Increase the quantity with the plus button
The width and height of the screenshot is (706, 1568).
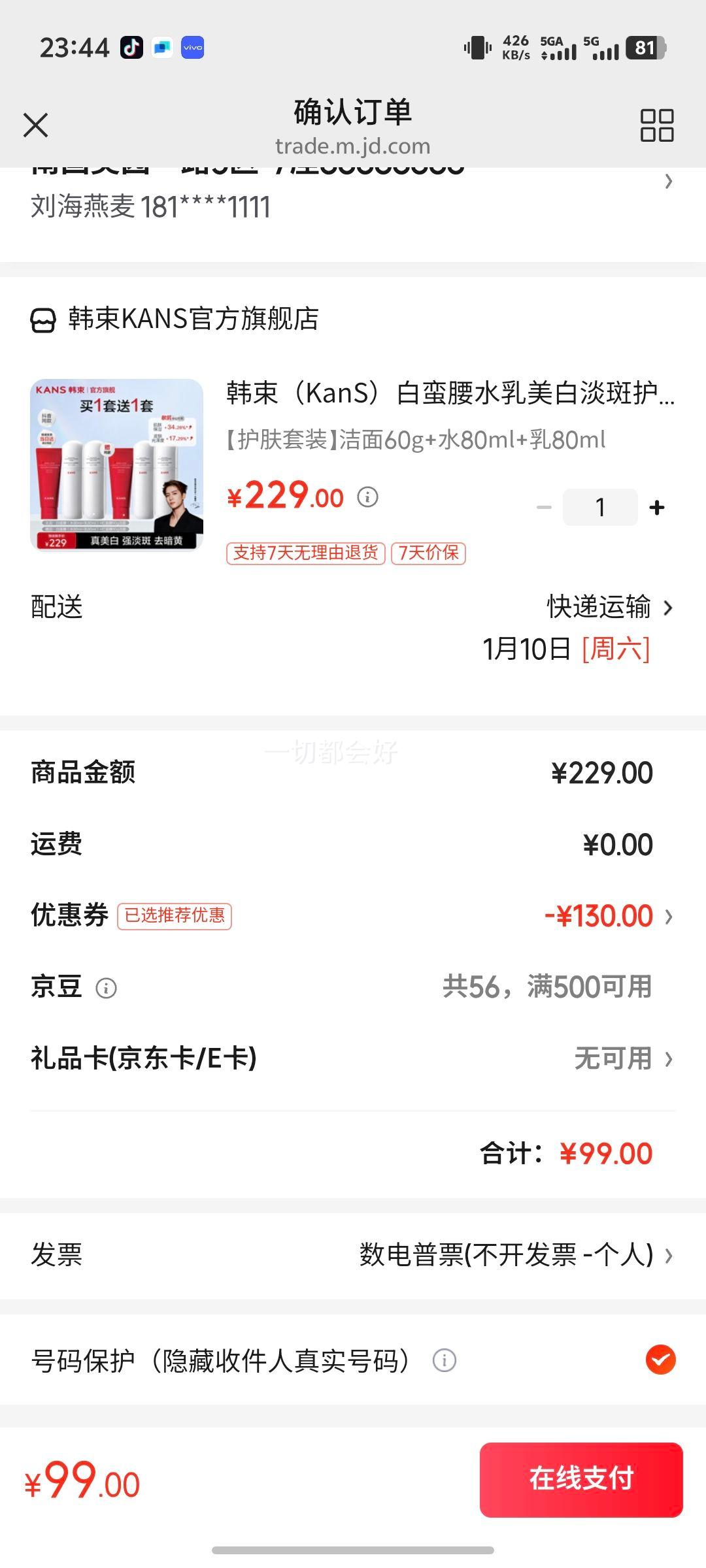tap(657, 507)
